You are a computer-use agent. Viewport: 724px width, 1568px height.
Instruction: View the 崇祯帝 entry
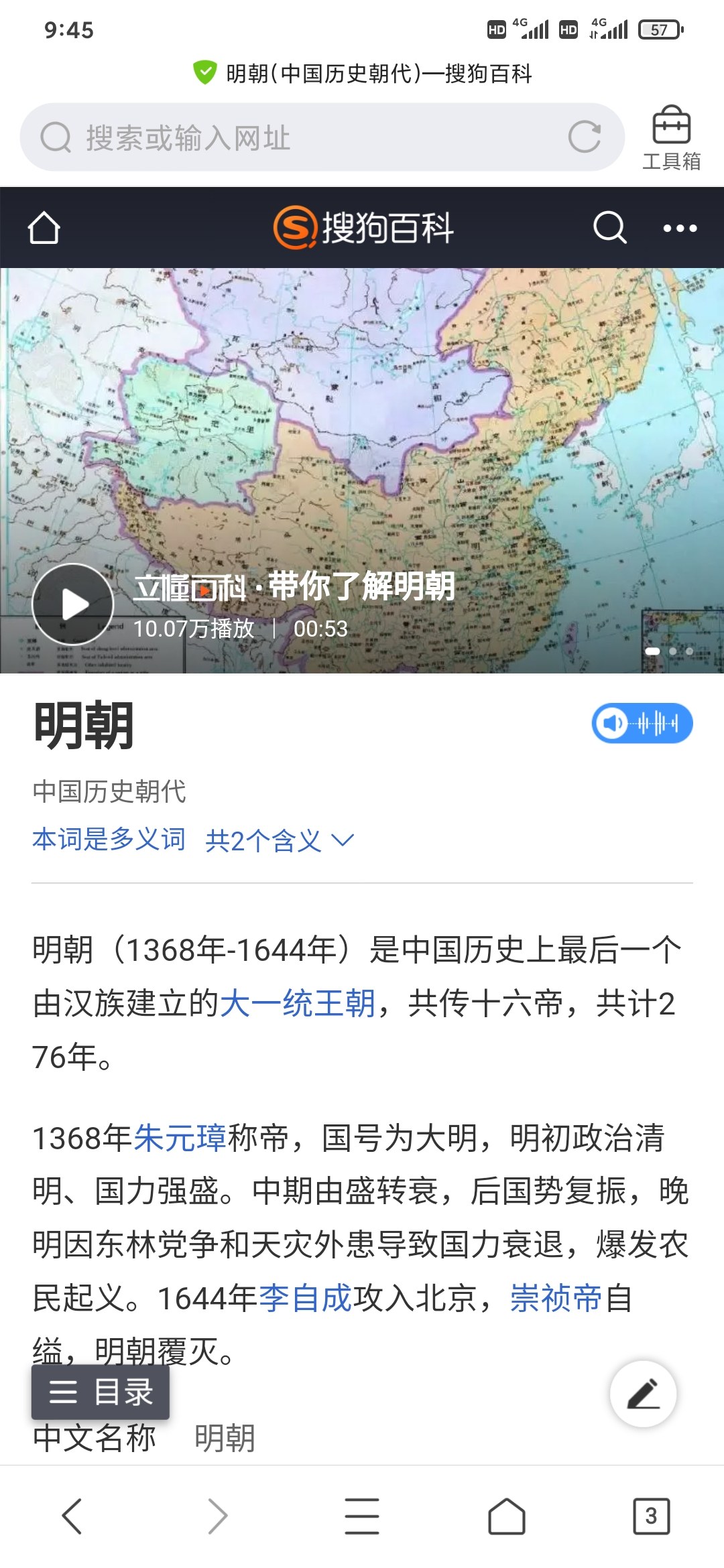coord(556,1299)
